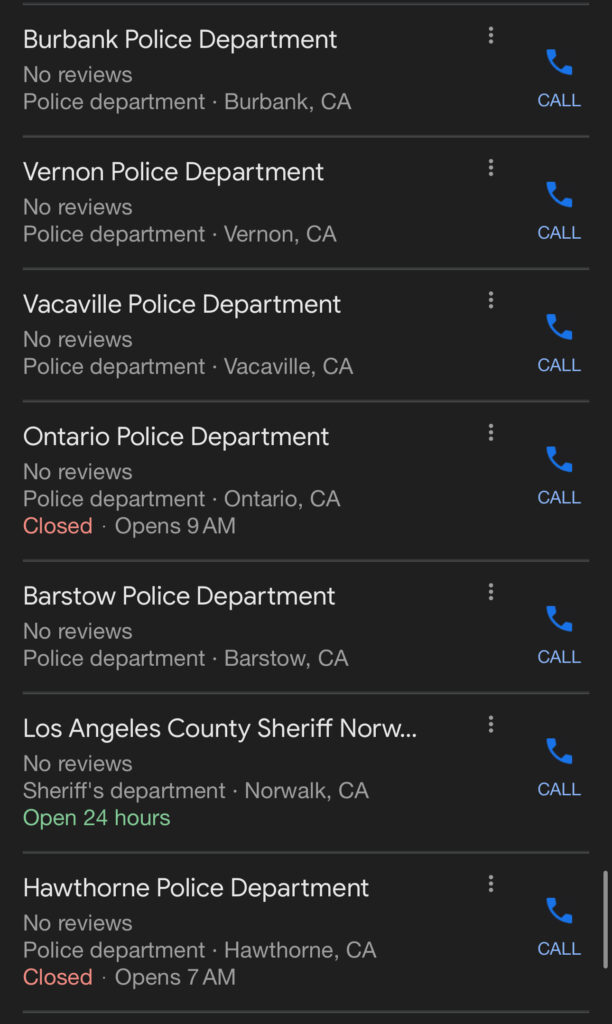612x1024 pixels.
Task: Open three-dot menu for Hawthorne Police Department
Action: point(491,884)
